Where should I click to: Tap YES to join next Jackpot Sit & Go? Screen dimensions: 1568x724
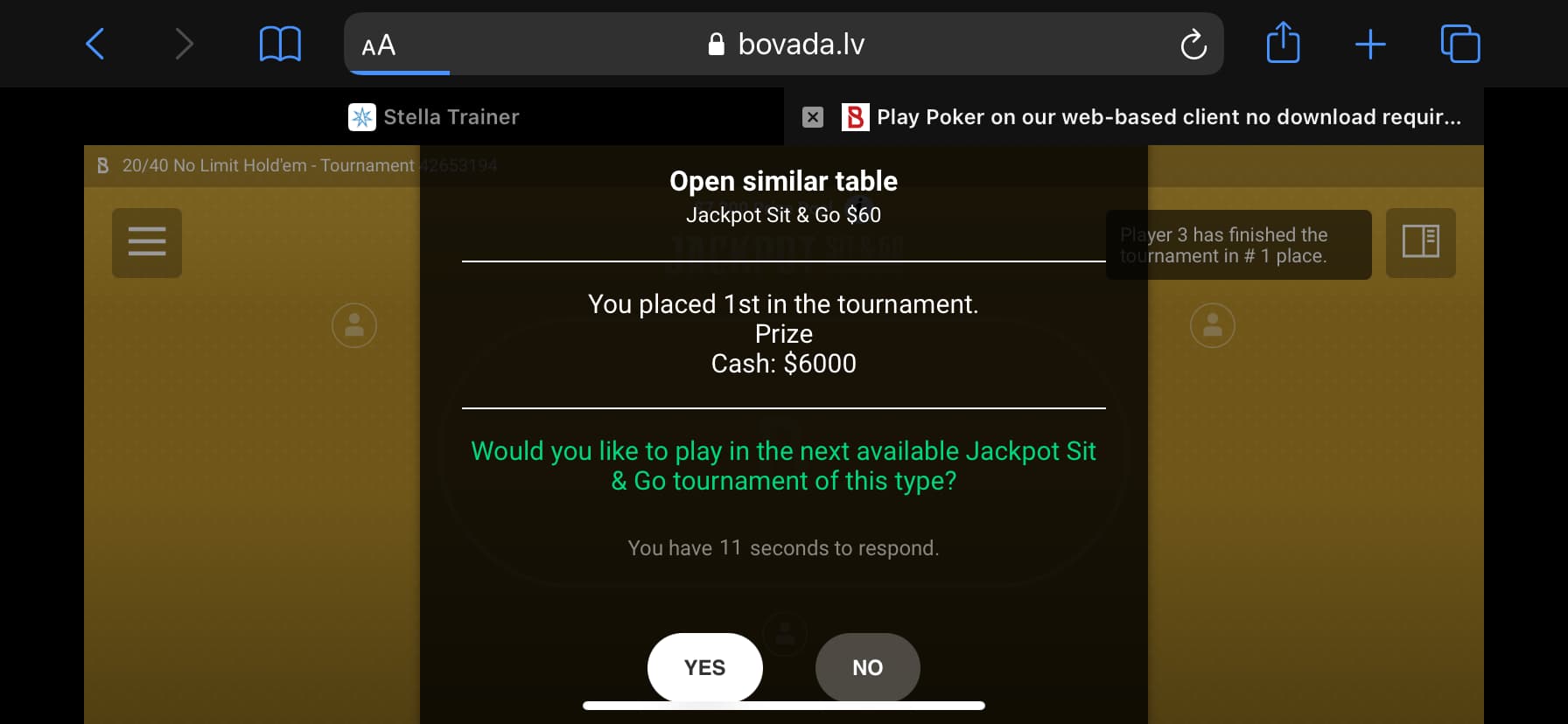click(x=704, y=667)
